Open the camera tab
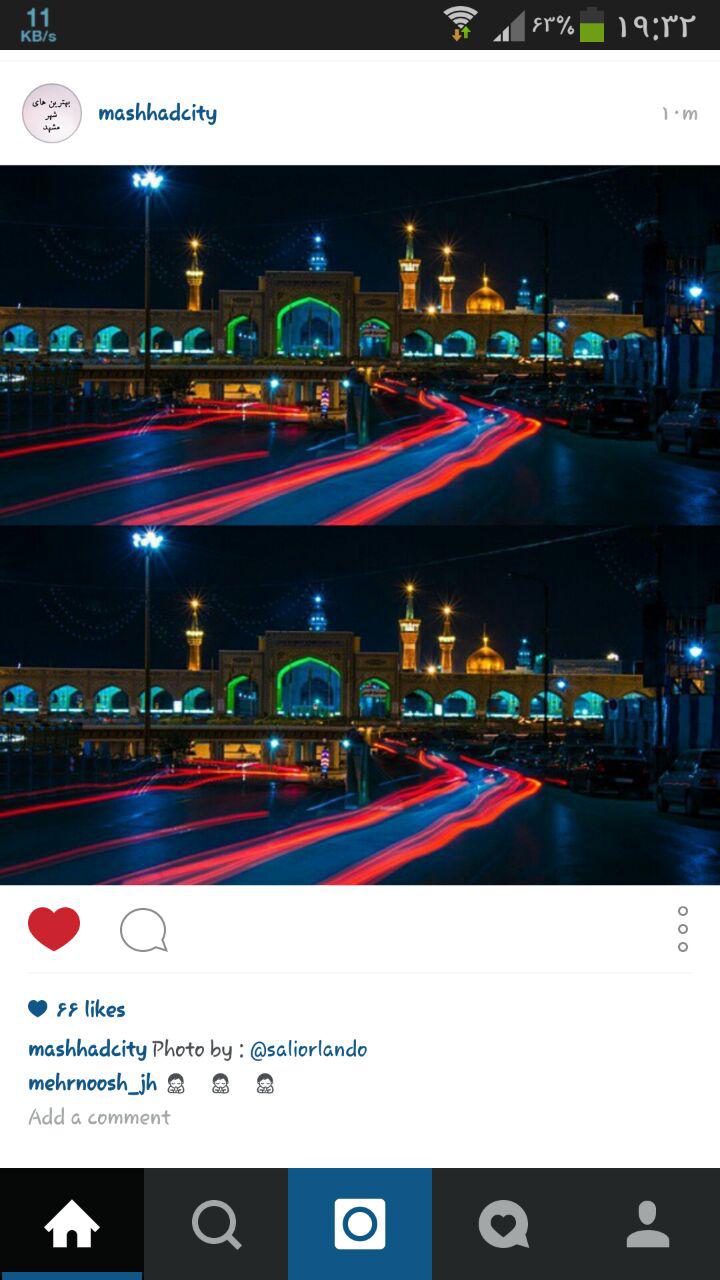Screen dimensions: 720x1280 (360, 1224)
